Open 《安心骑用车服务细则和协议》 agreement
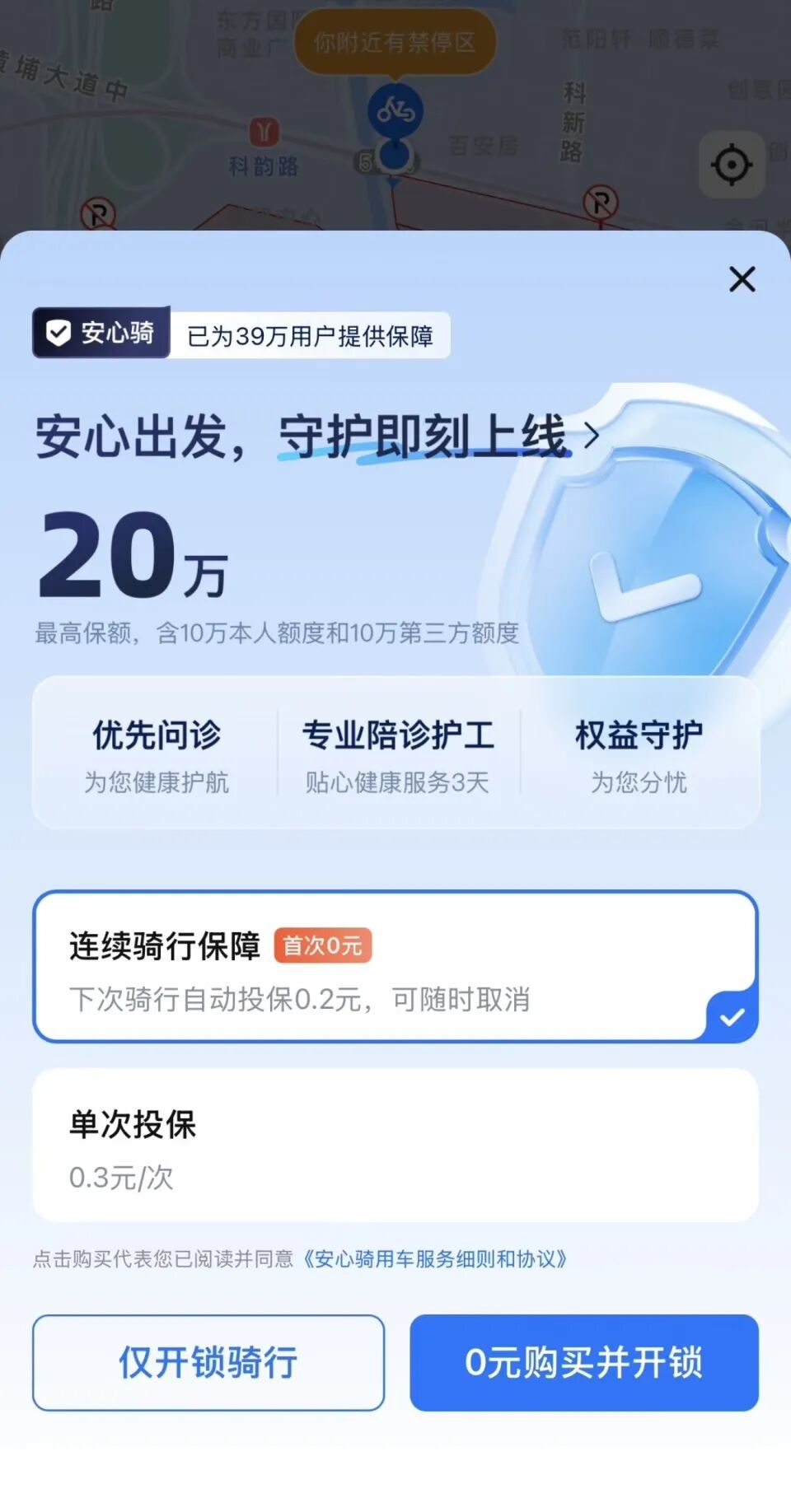 (x=434, y=1259)
